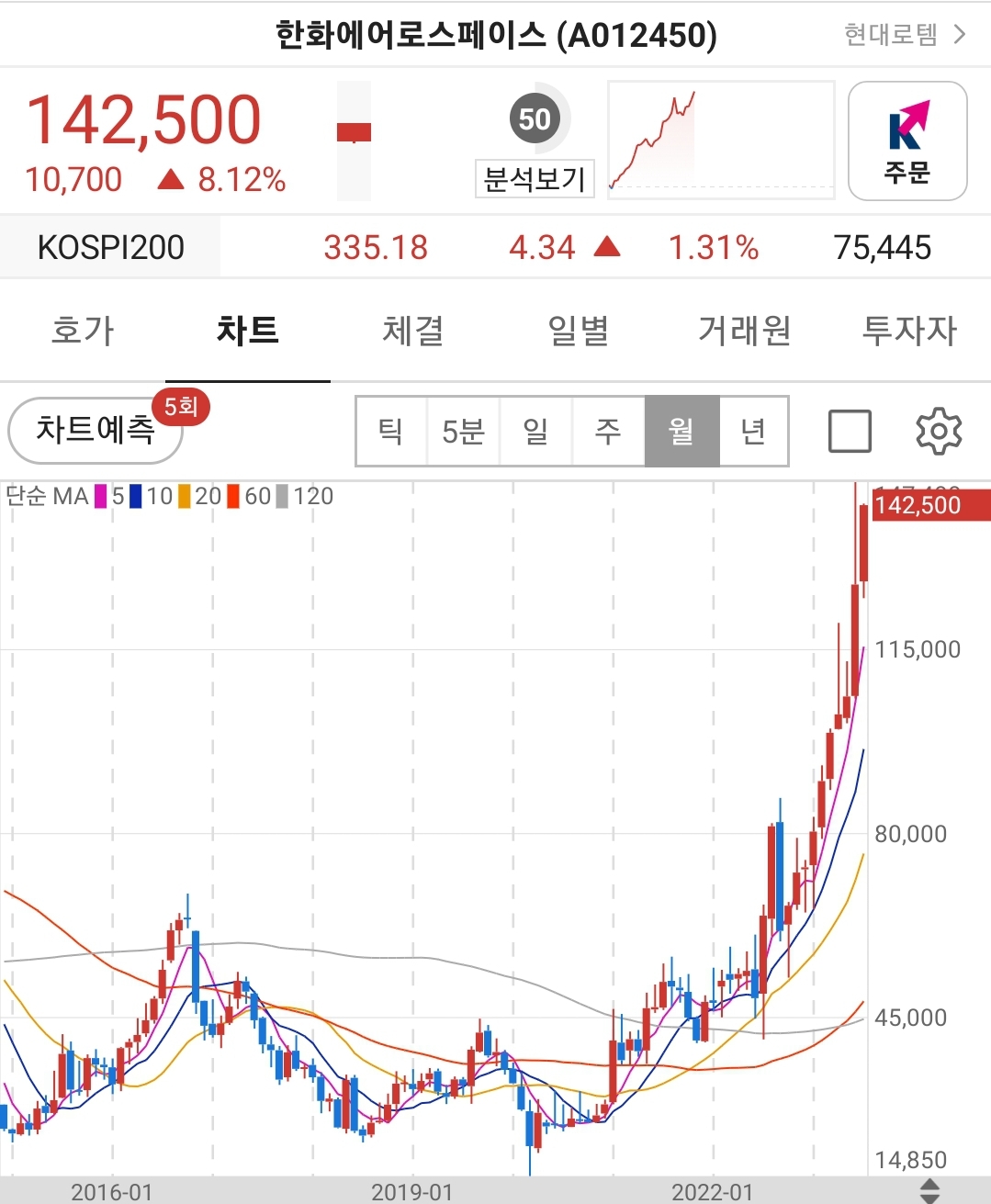Image resolution: width=991 pixels, height=1204 pixels.
Task: Tap the 주문 order icon
Action: point(907,140)
